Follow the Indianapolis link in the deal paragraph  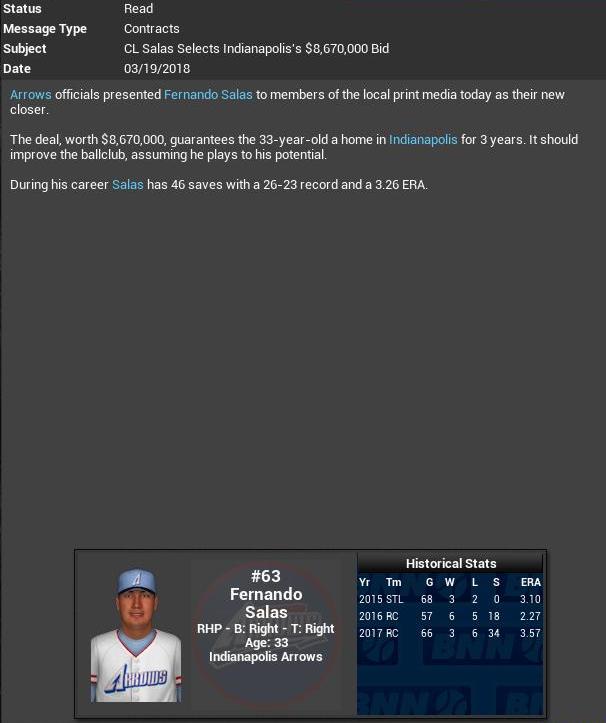(423, 140)
